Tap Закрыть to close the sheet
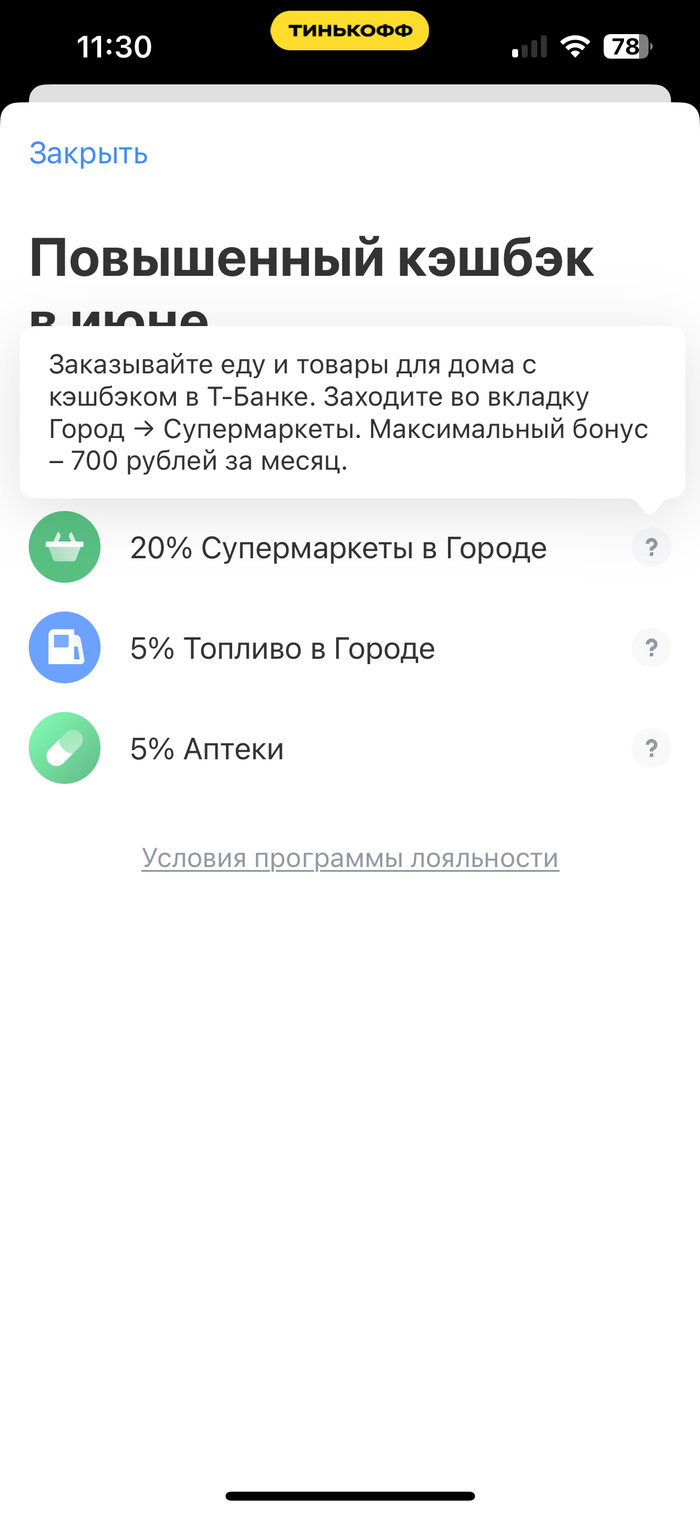This screenshot has width=700, height=1515. pos(88,153)
